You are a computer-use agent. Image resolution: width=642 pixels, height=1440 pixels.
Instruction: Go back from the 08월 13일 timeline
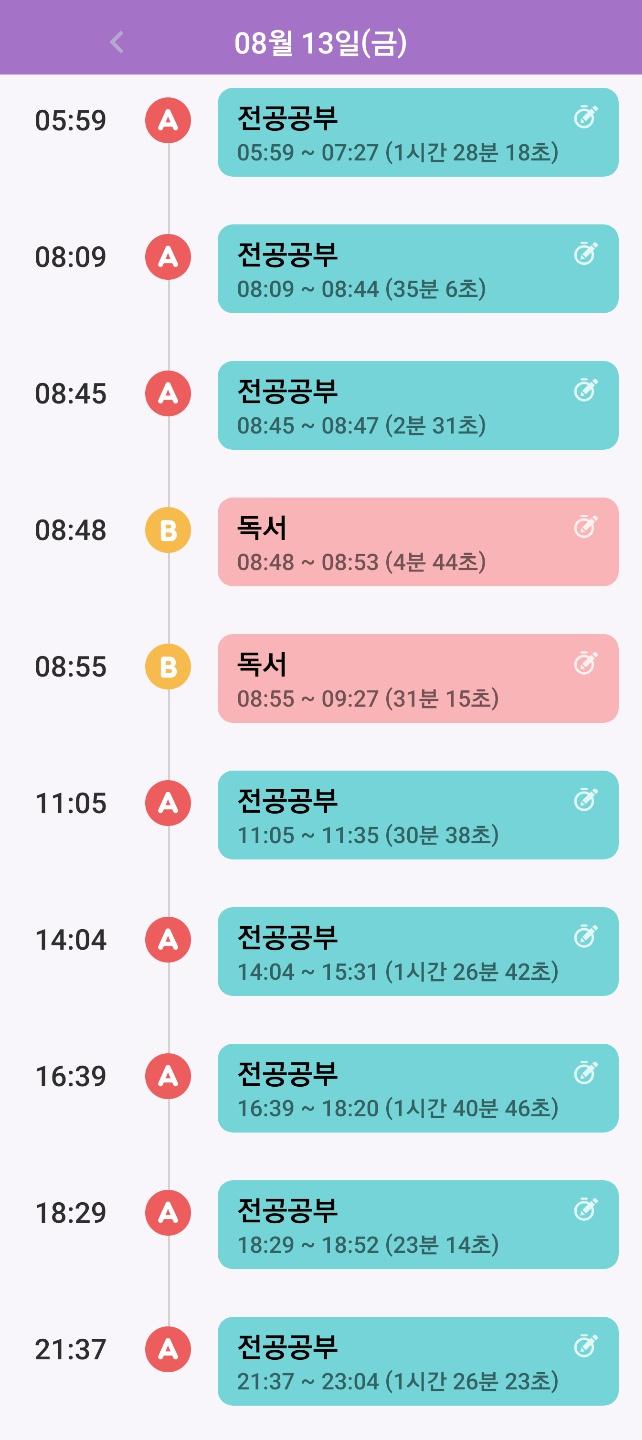tap(117, 42)
